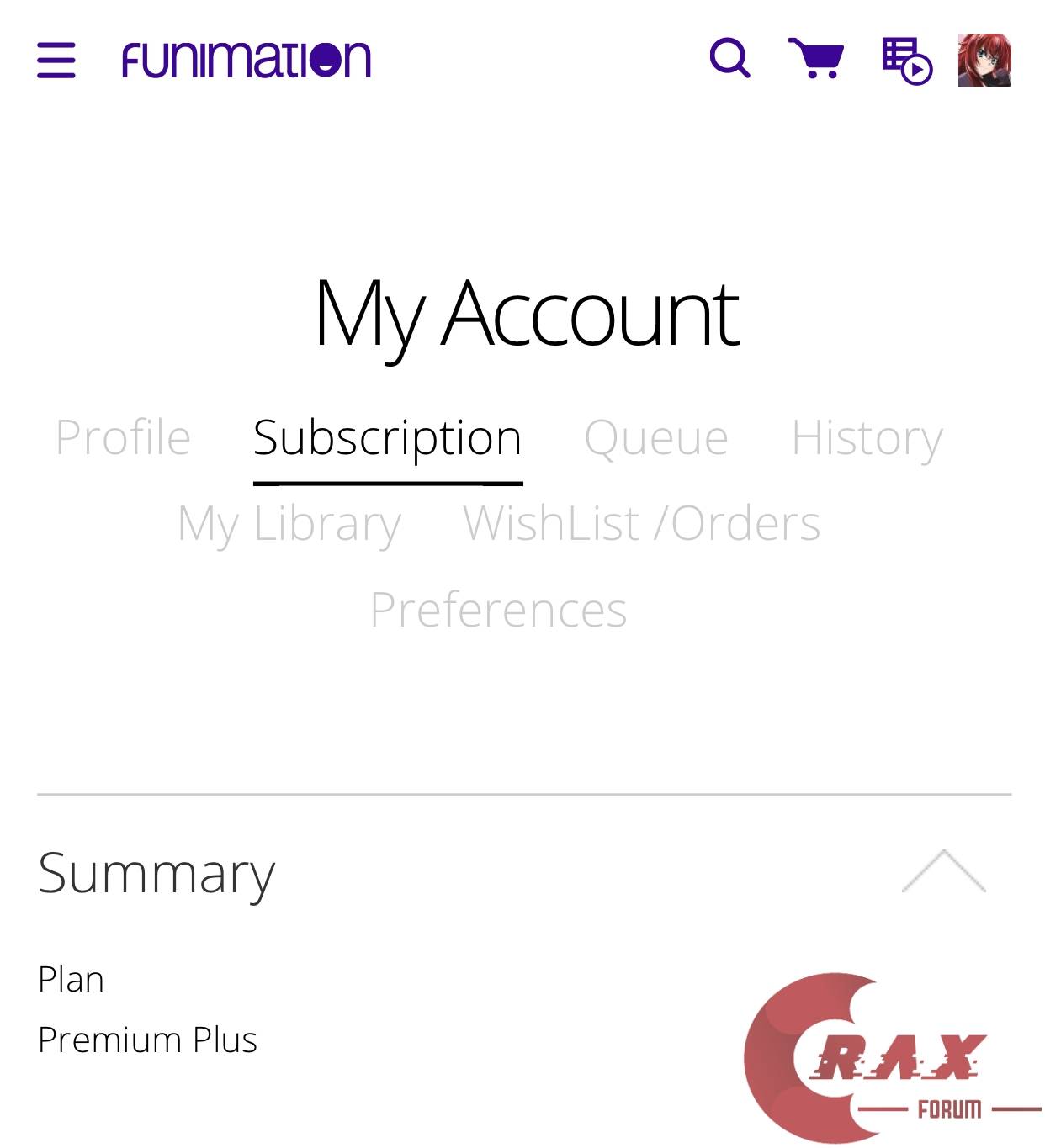This screenshot has width=1045, height=1148.
Task: Open the watch queue icon
Action: click(x=906, y=61)
